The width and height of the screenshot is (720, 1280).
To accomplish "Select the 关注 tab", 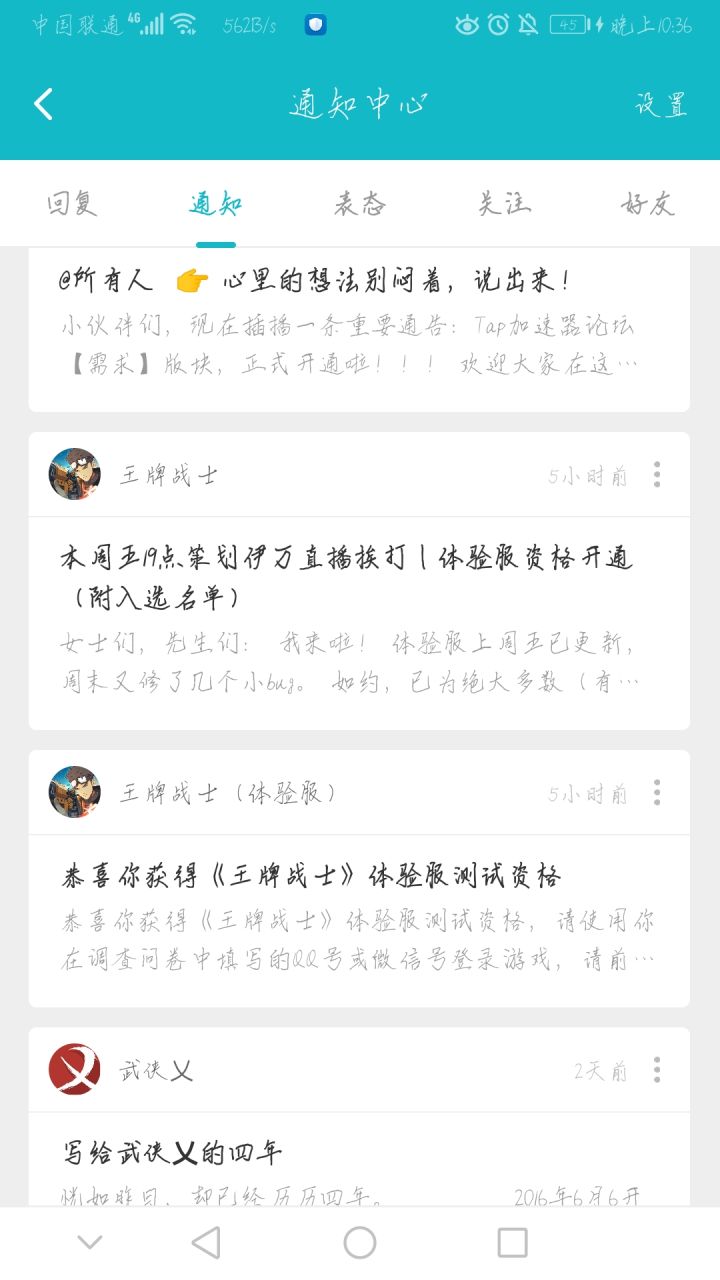I will 503,203.
